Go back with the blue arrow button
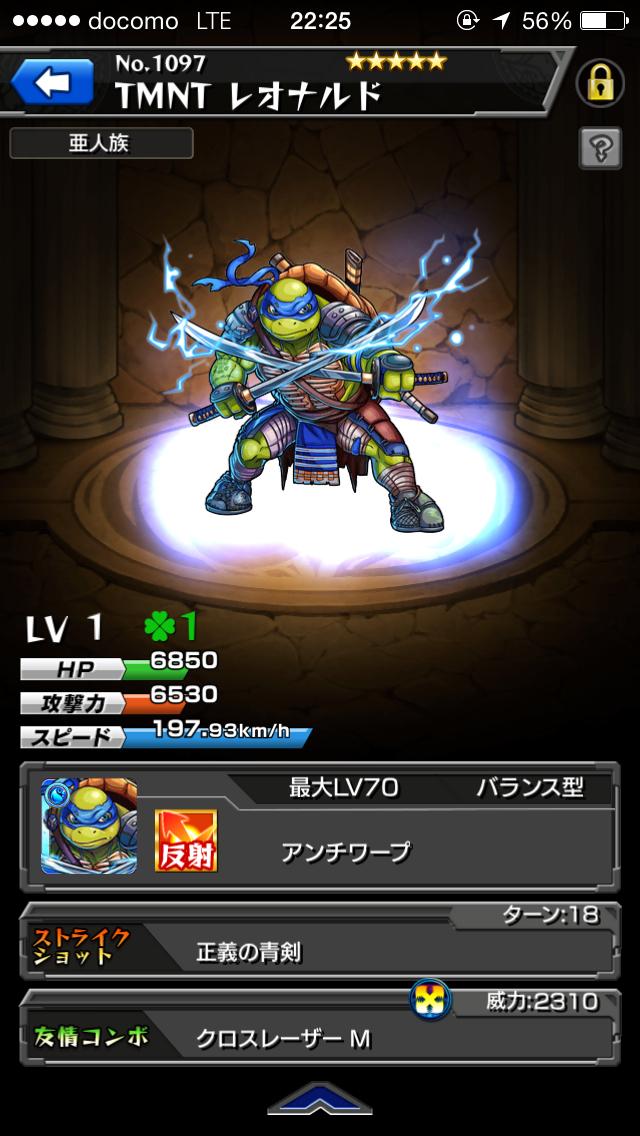640x1136 pixels. pos(52,82)
